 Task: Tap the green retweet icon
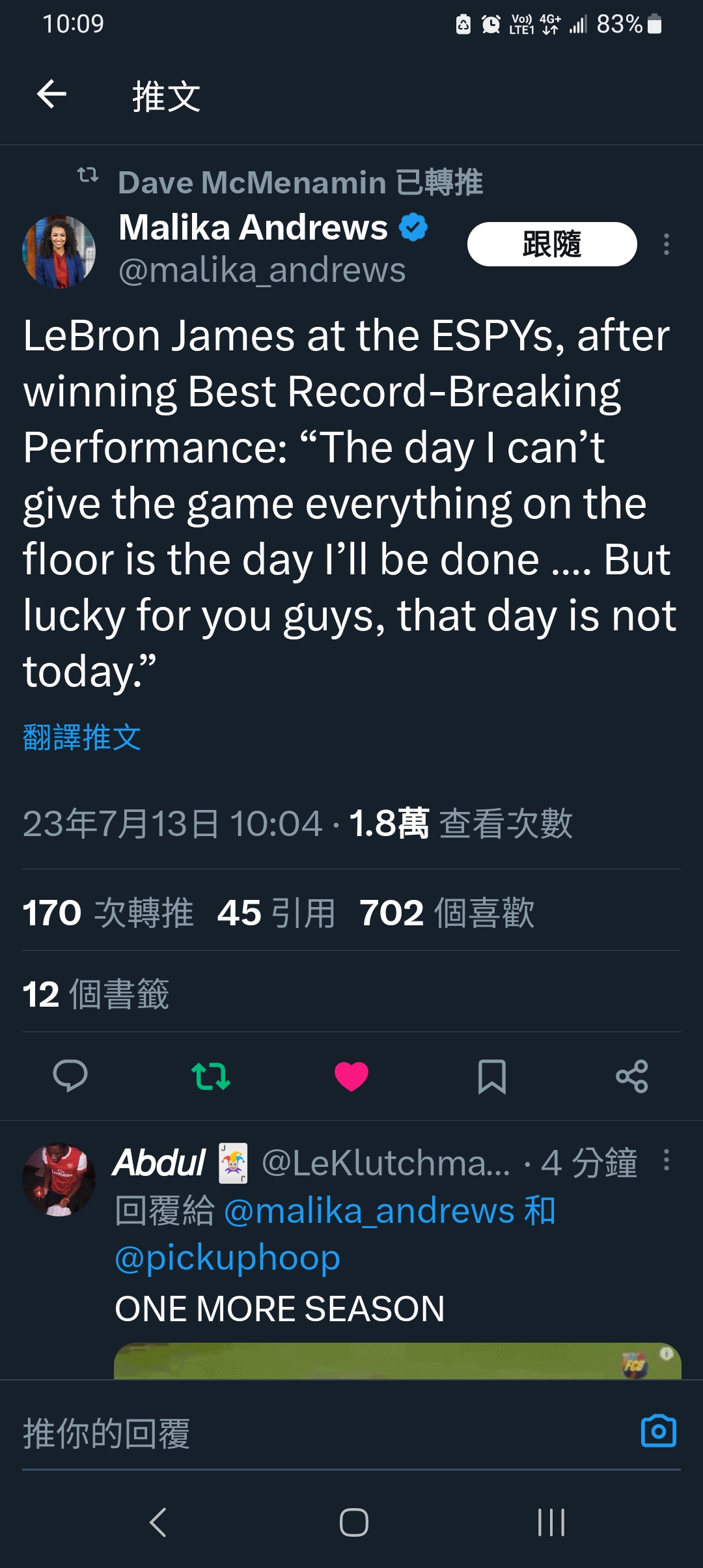211,1076
